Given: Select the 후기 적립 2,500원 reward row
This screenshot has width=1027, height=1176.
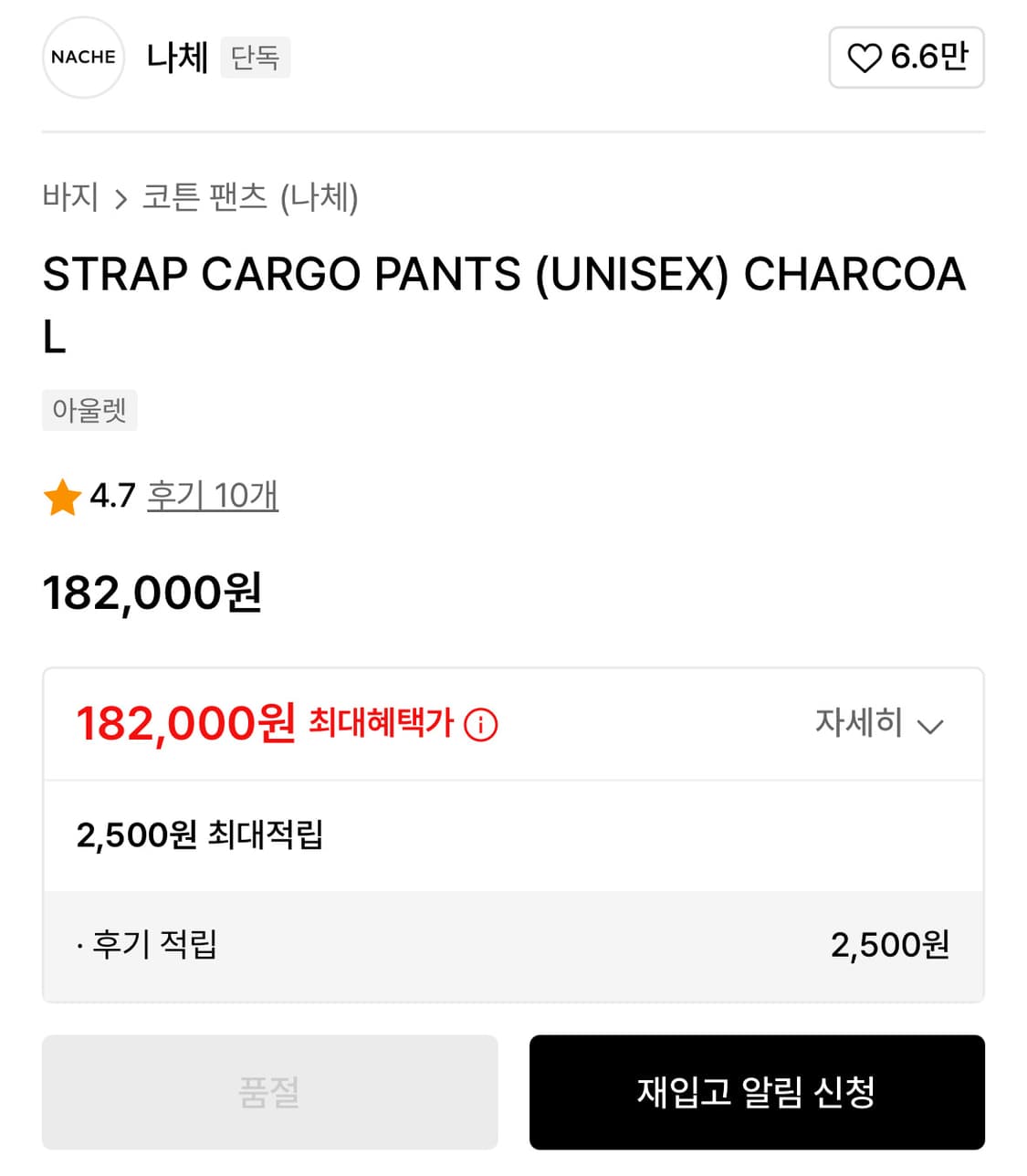Looking at the screenshot, I should (513, 946).
